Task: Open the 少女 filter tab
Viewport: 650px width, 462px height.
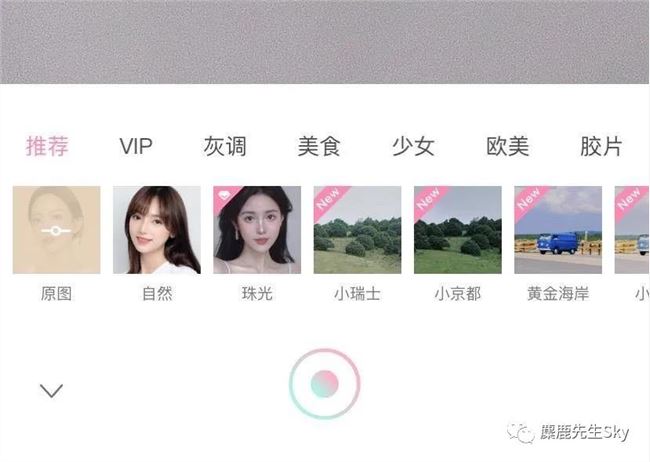Action: point(413,147)
